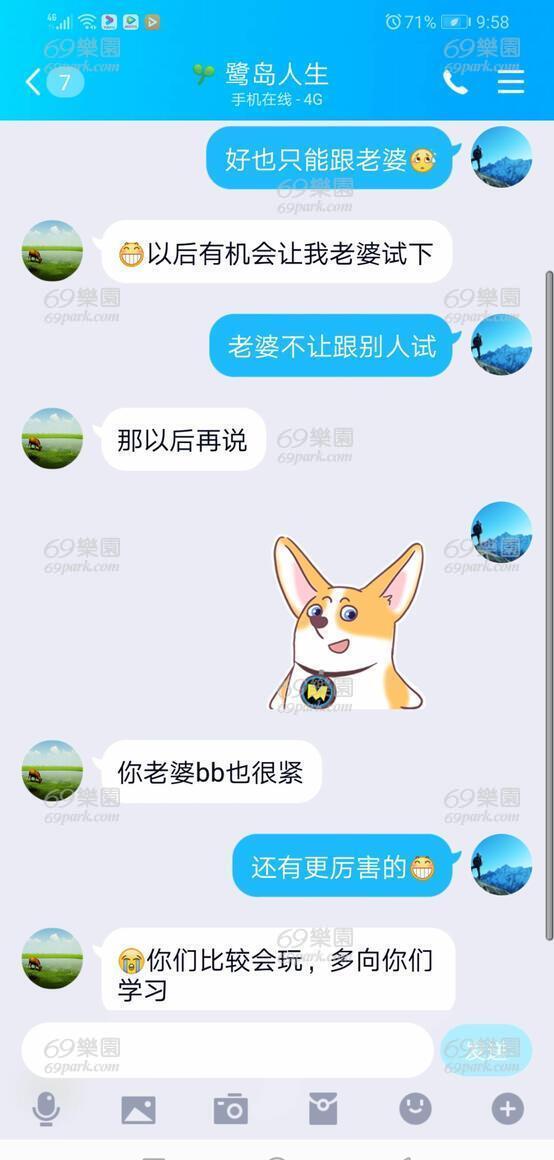
Task: Open the camera to take a photo
Action: click(231, 1109)
